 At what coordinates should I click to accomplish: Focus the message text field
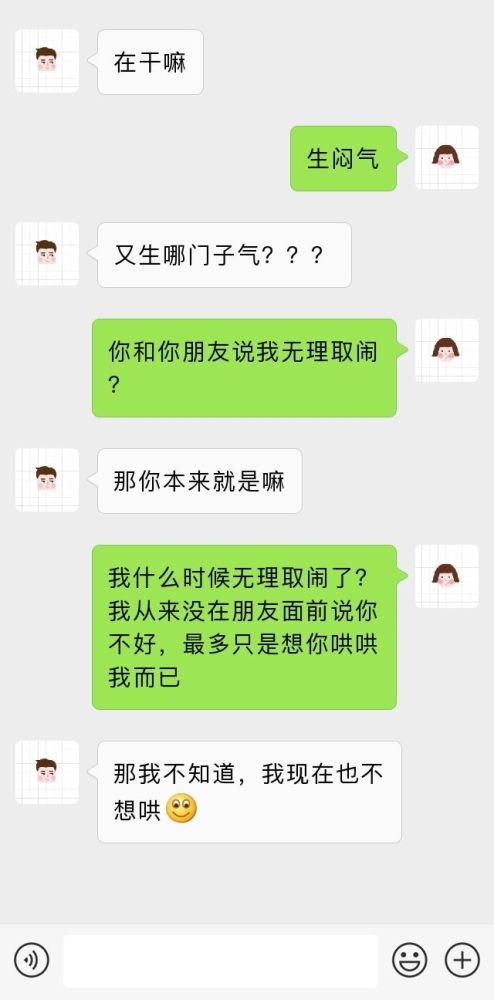[221, 960]
